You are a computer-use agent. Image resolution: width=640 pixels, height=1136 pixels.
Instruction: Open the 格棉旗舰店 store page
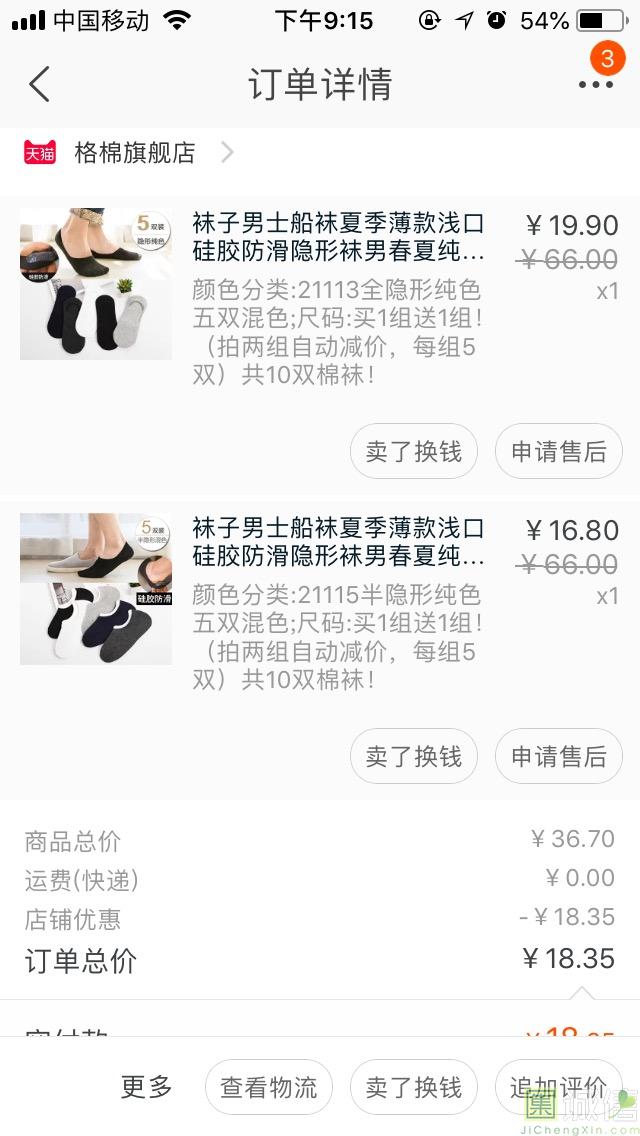coord(134,153)
